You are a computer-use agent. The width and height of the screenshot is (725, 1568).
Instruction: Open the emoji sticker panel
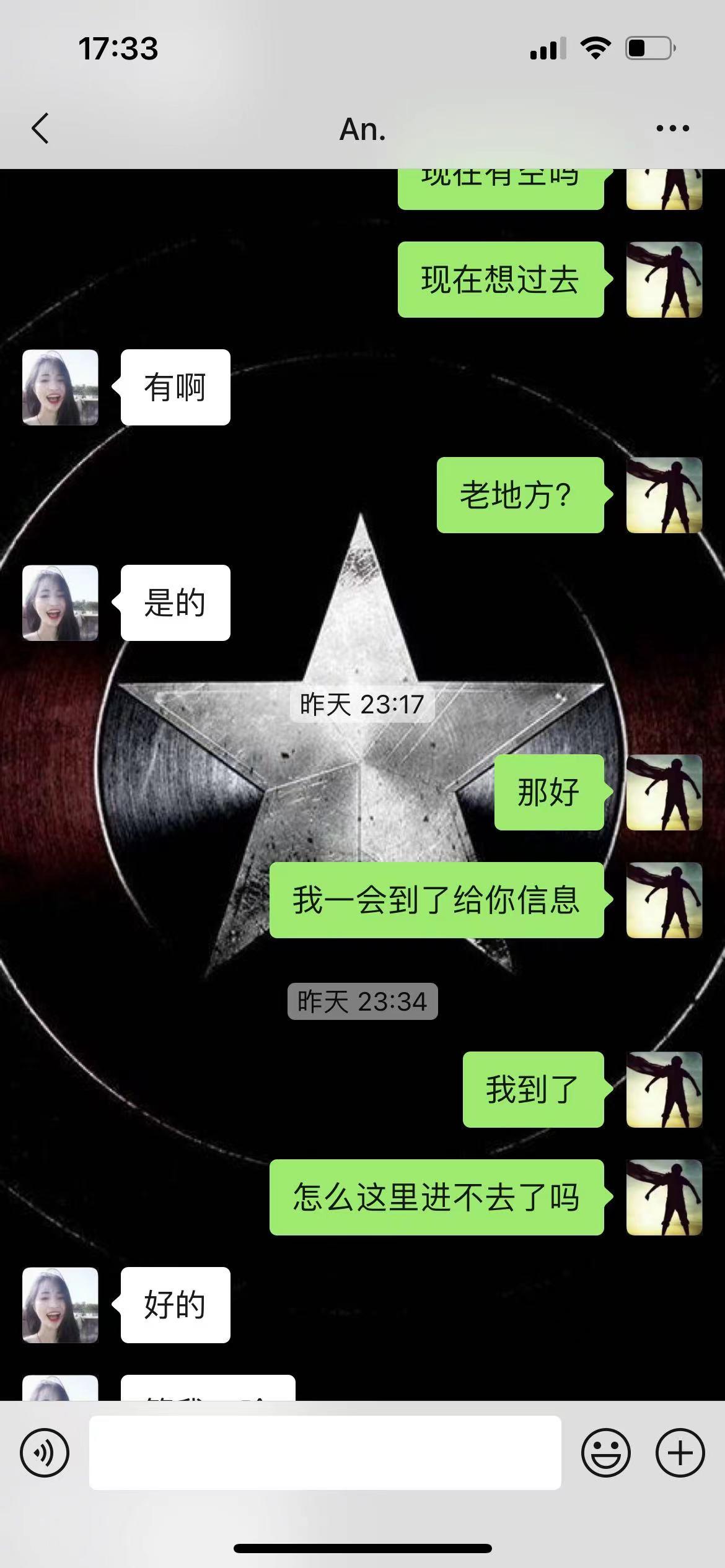[x=605, y=1452]
